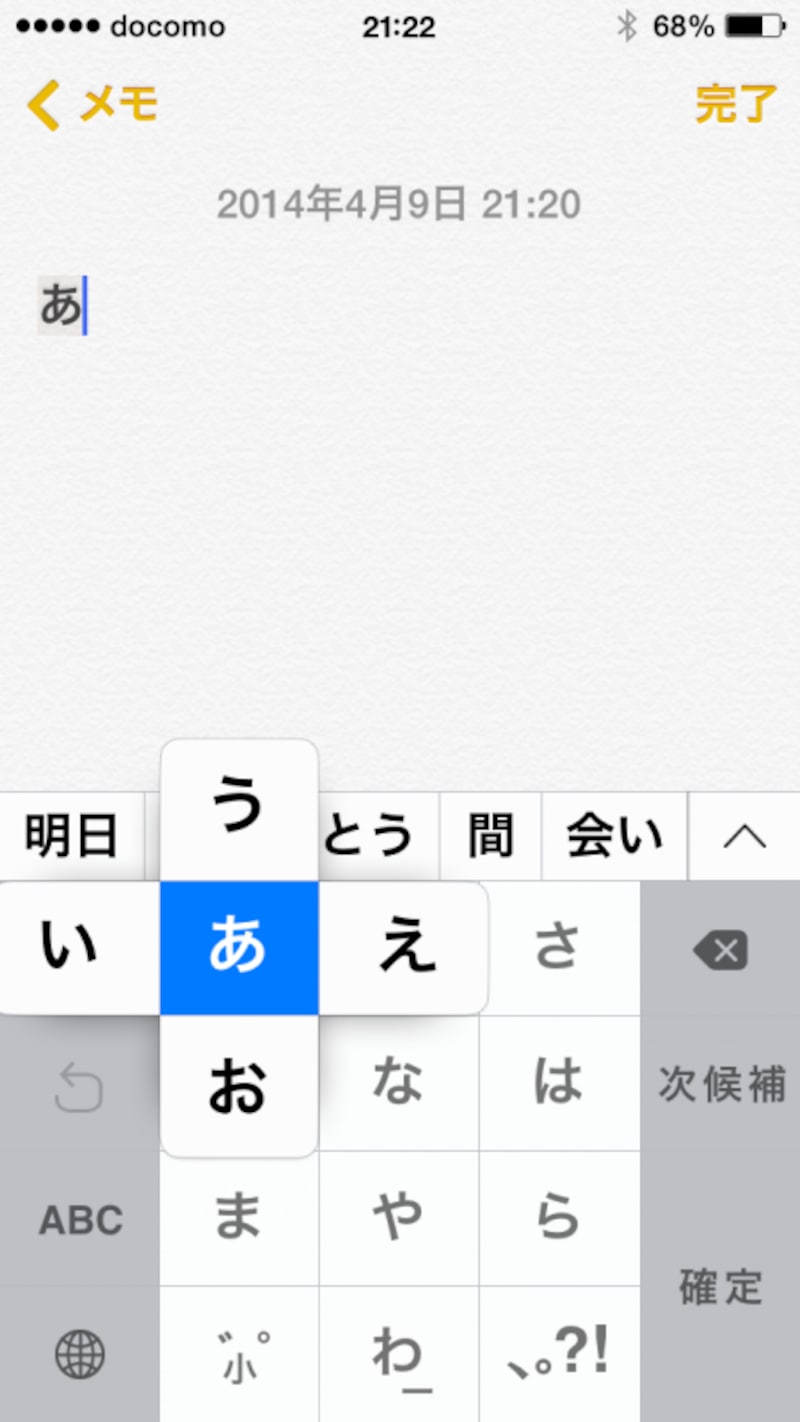Tap 完了 to finish editing
Image resolution: width=800 pixels, height=1422 pixels.
point(736,104)
